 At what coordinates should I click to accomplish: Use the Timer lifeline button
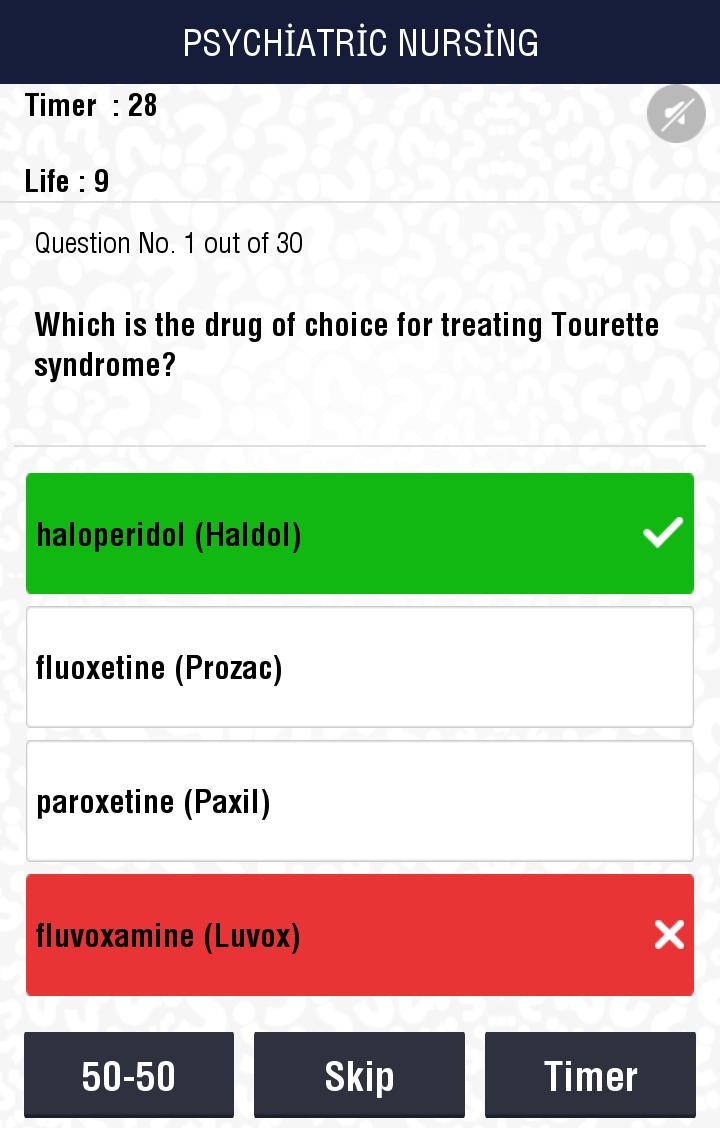[x=590, y=1075]
